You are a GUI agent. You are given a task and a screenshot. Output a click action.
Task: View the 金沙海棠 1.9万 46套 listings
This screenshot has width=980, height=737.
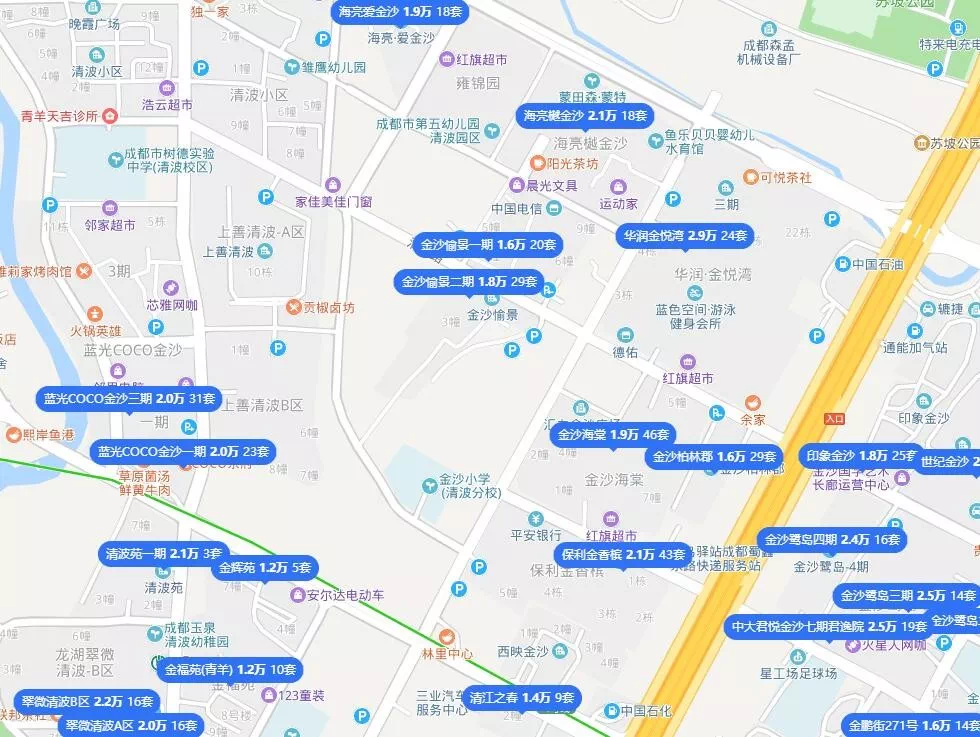tap(613, 434)
